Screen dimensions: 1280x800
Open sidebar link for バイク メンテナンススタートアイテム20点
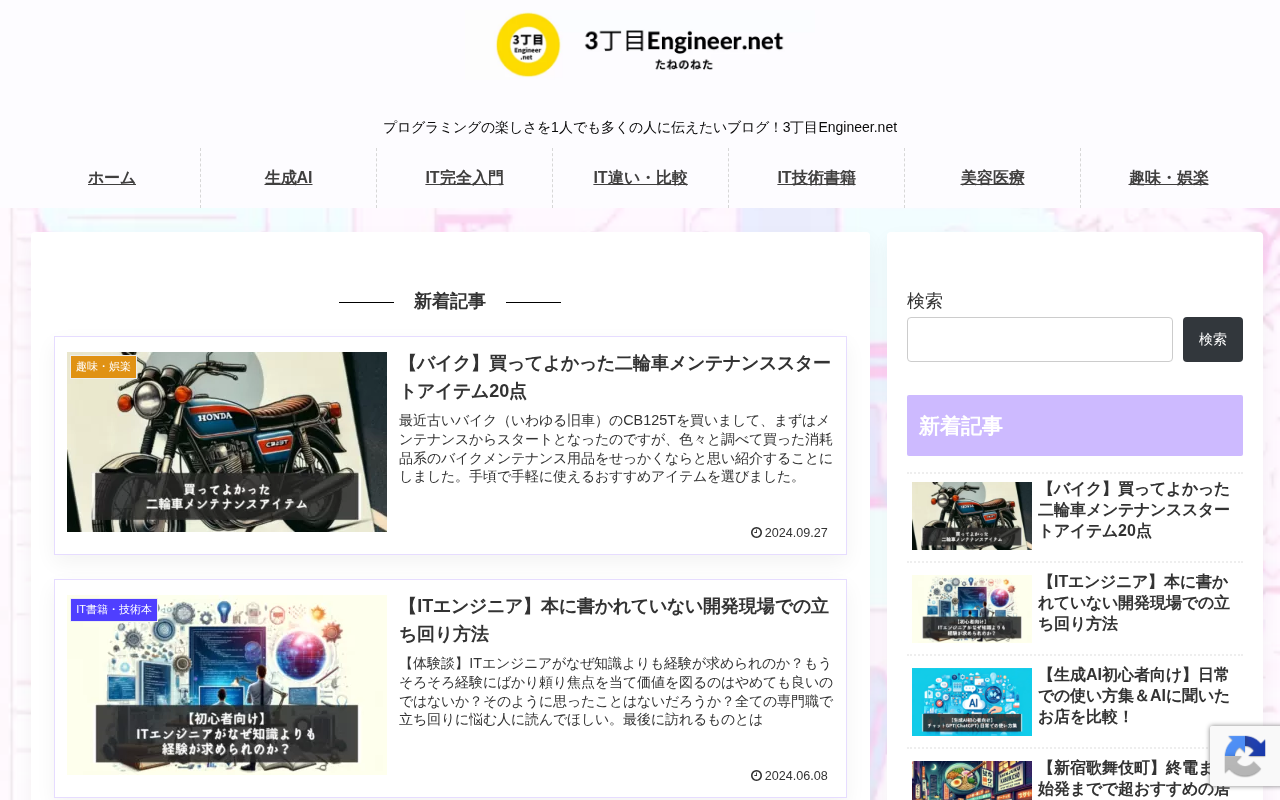(1075, 515)
